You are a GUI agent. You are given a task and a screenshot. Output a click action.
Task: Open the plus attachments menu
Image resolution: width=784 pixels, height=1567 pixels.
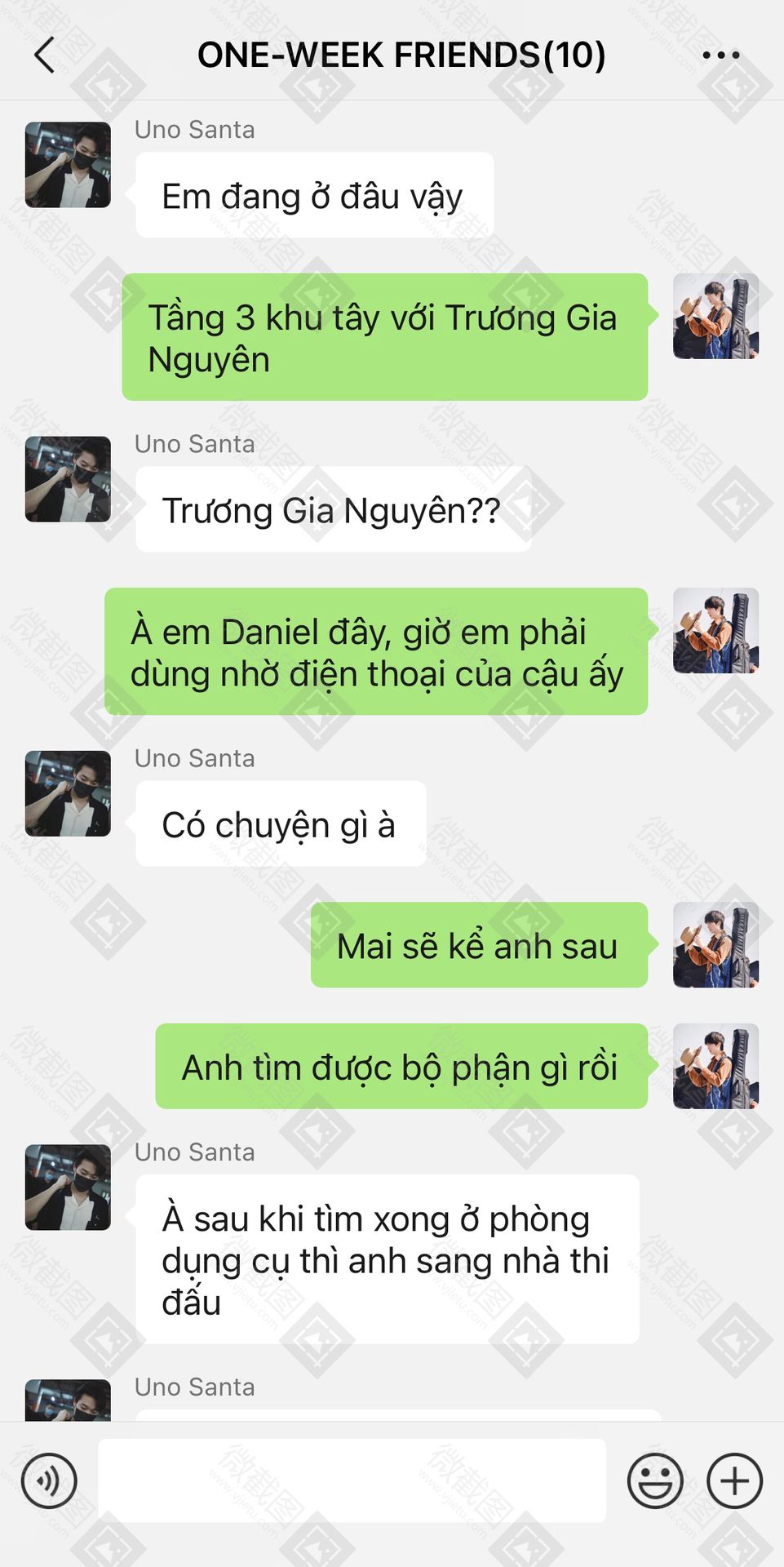point(734,1480)
